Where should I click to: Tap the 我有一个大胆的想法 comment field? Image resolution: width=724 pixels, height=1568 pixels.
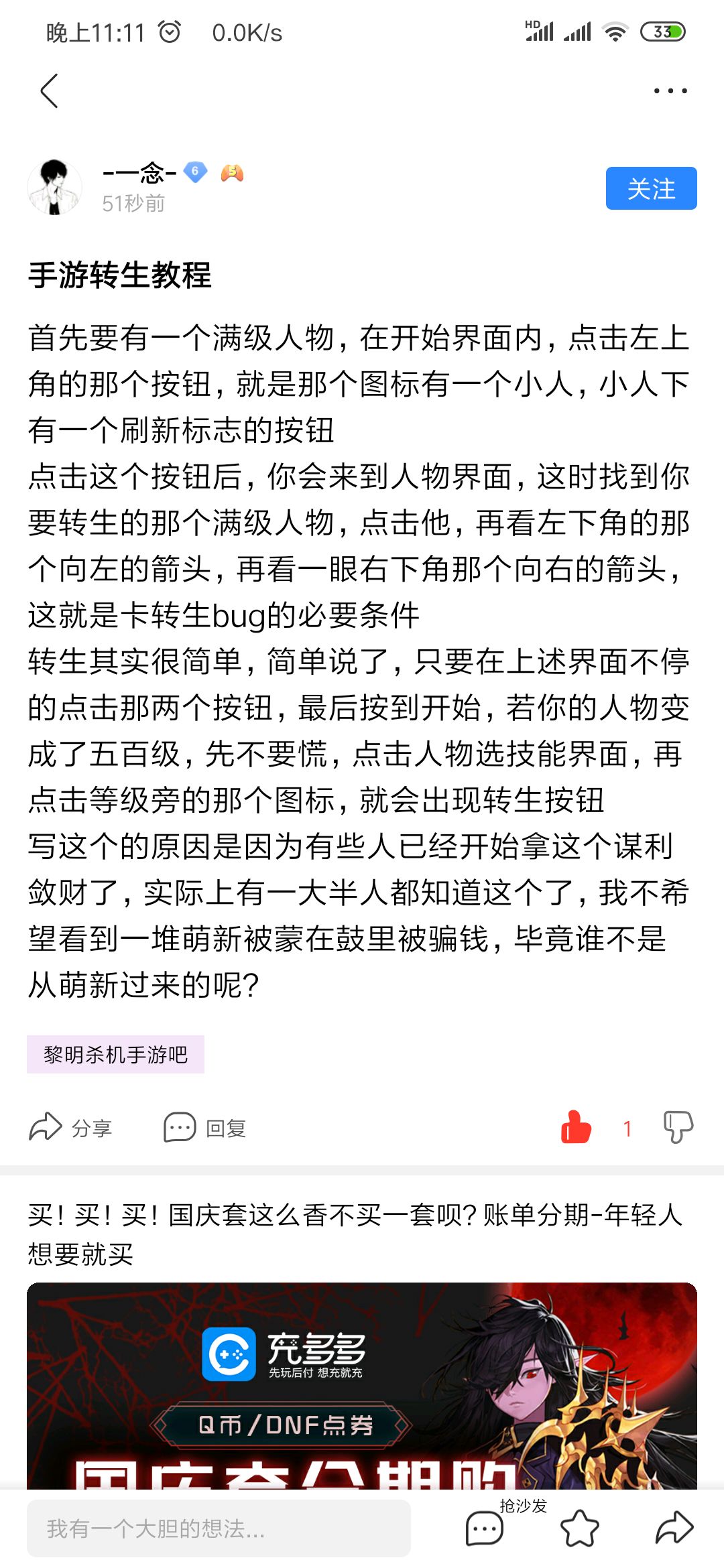click(219, 1528)
